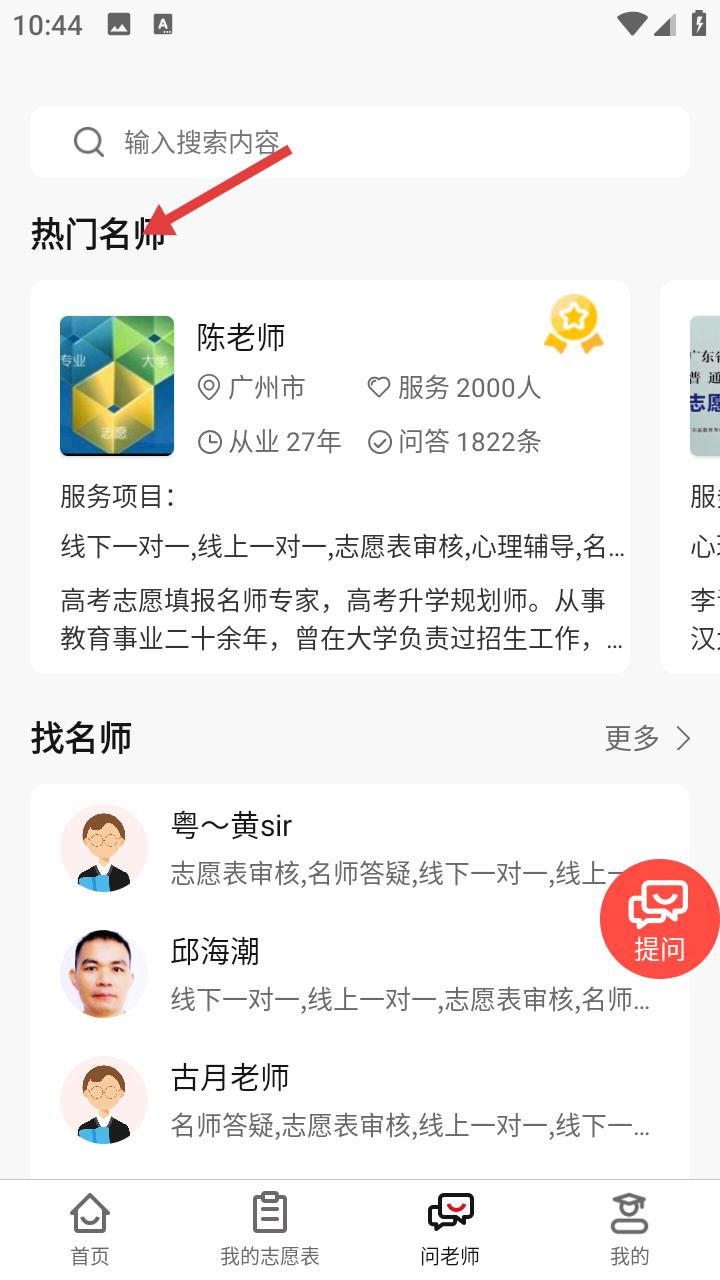Select teacher 粤～黄sir from the list
The height and width of the screenshot is (1280, 720).
pos(232,826)
